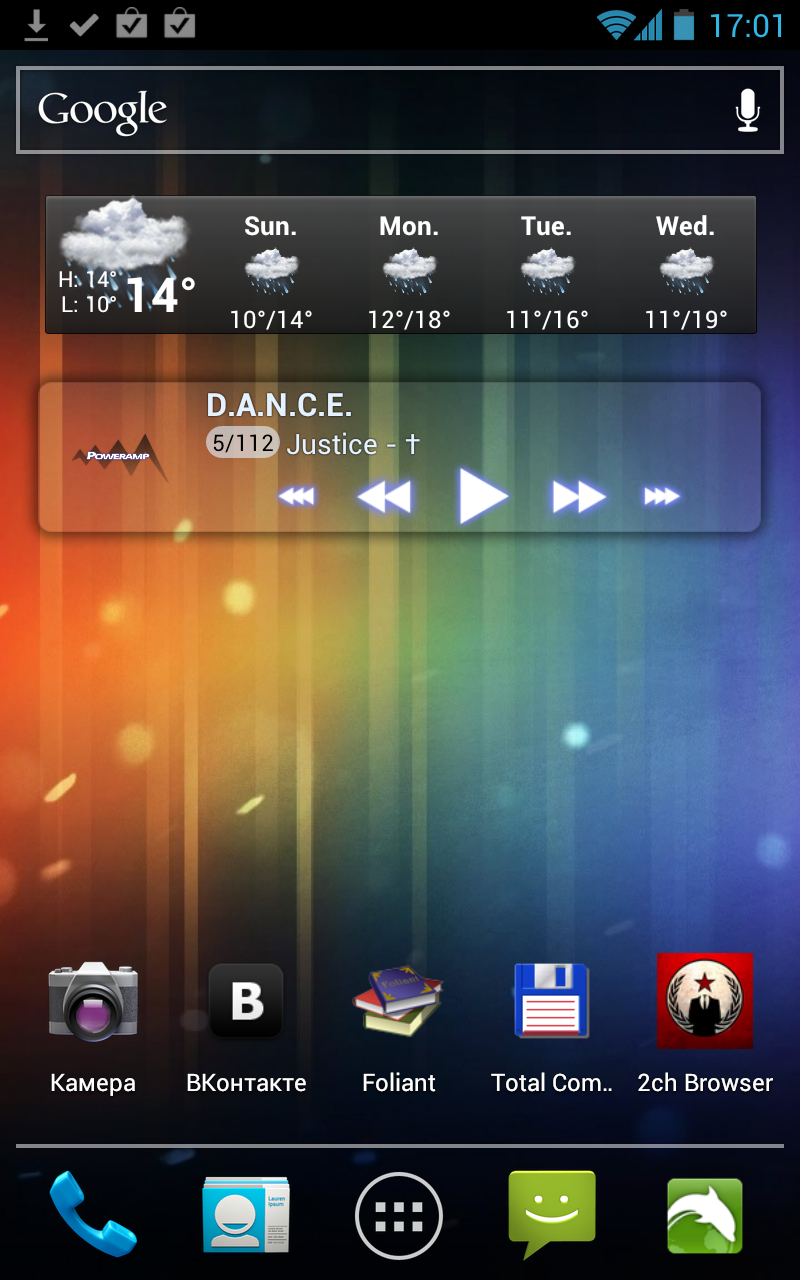The width and height of the screenshot is (800, 1280).
Task: Start voice search with the microphone
Action: coord(747,110)
